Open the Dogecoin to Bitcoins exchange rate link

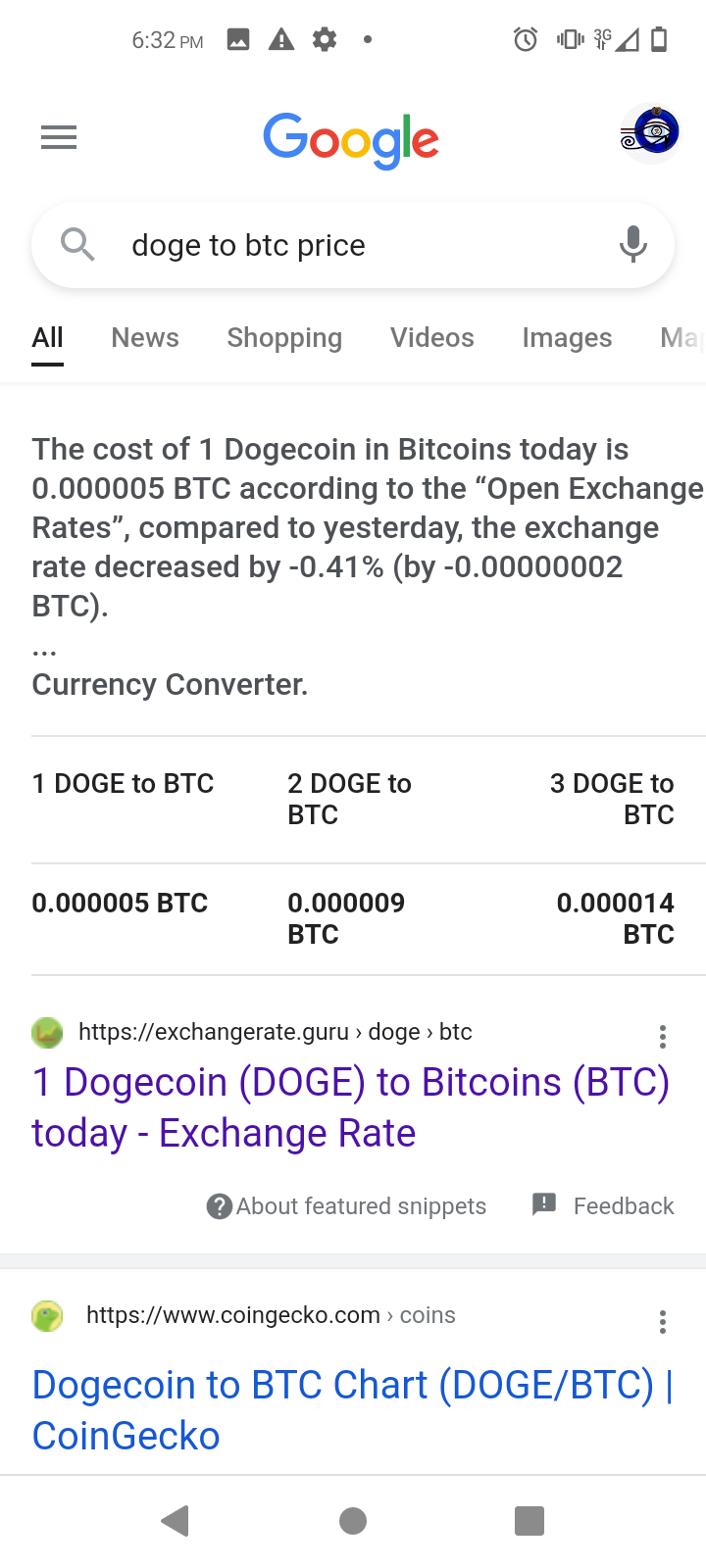tap(350, 1106)
